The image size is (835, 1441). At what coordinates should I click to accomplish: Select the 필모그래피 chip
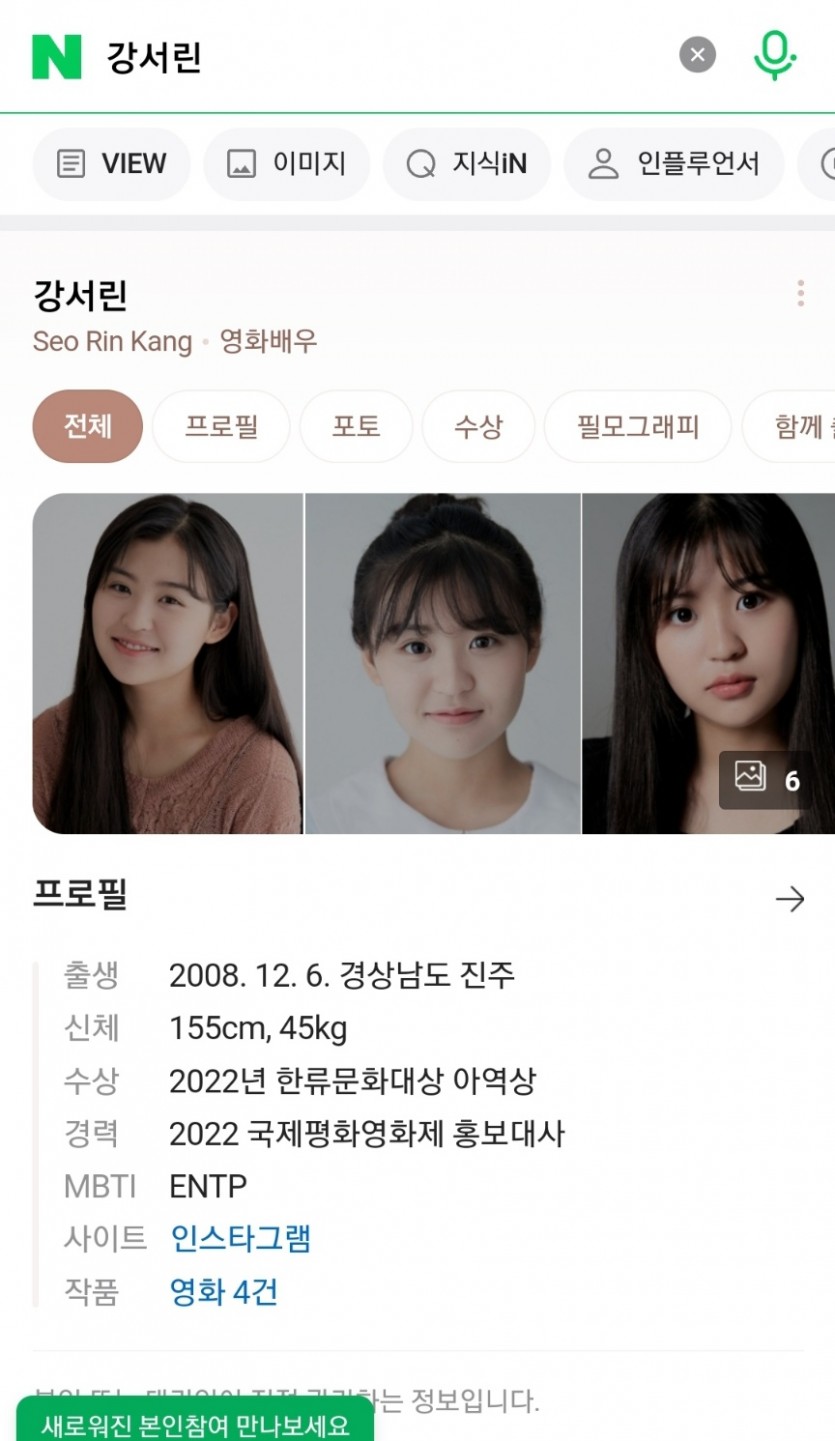(x=637, y=427)
